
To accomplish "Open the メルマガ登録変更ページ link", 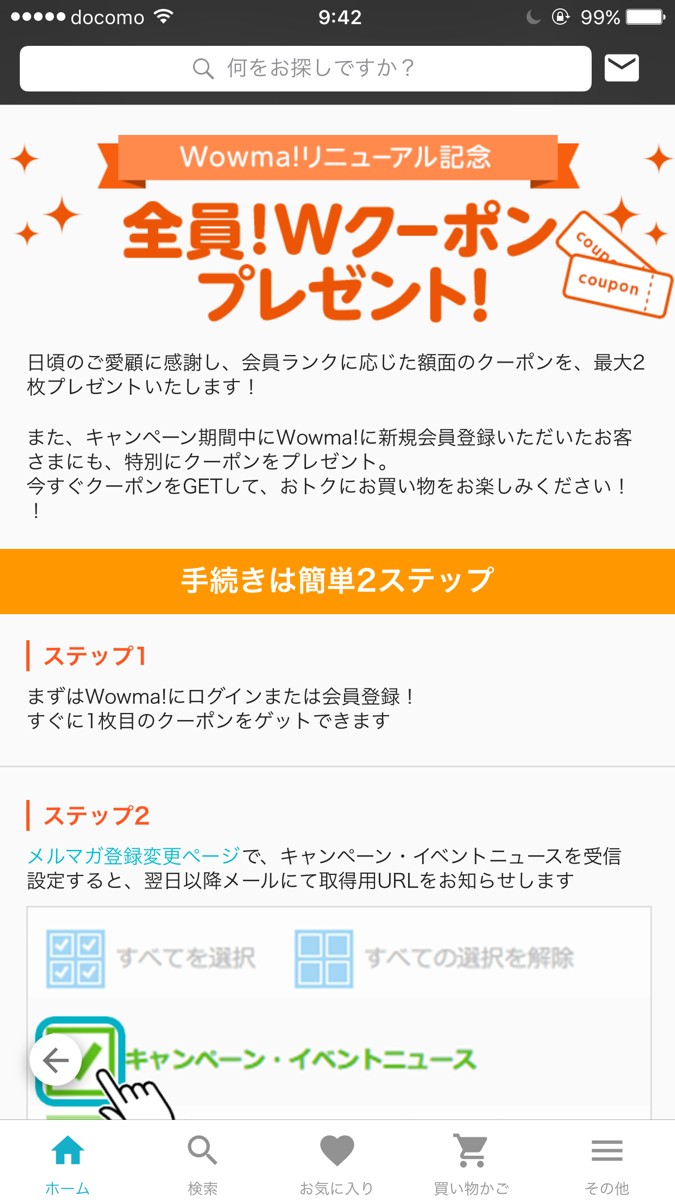I will [133, 856].
